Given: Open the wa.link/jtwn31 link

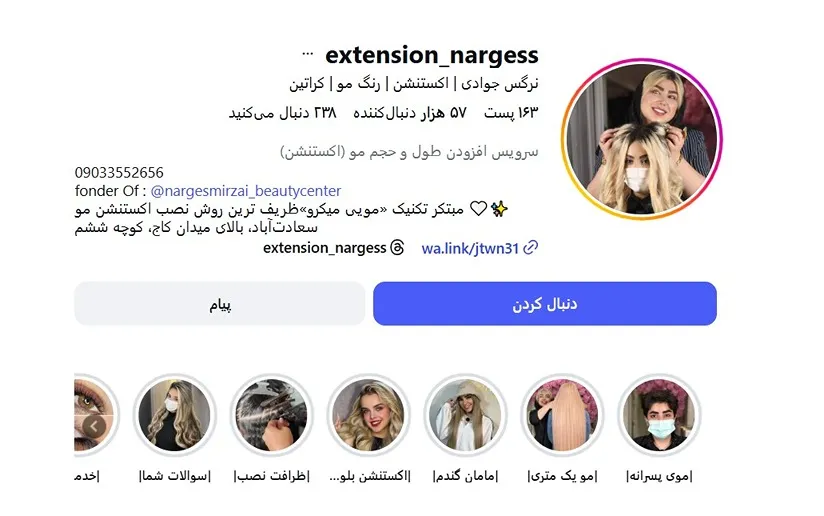Looking at the screenshot, I should pos(470,248).
